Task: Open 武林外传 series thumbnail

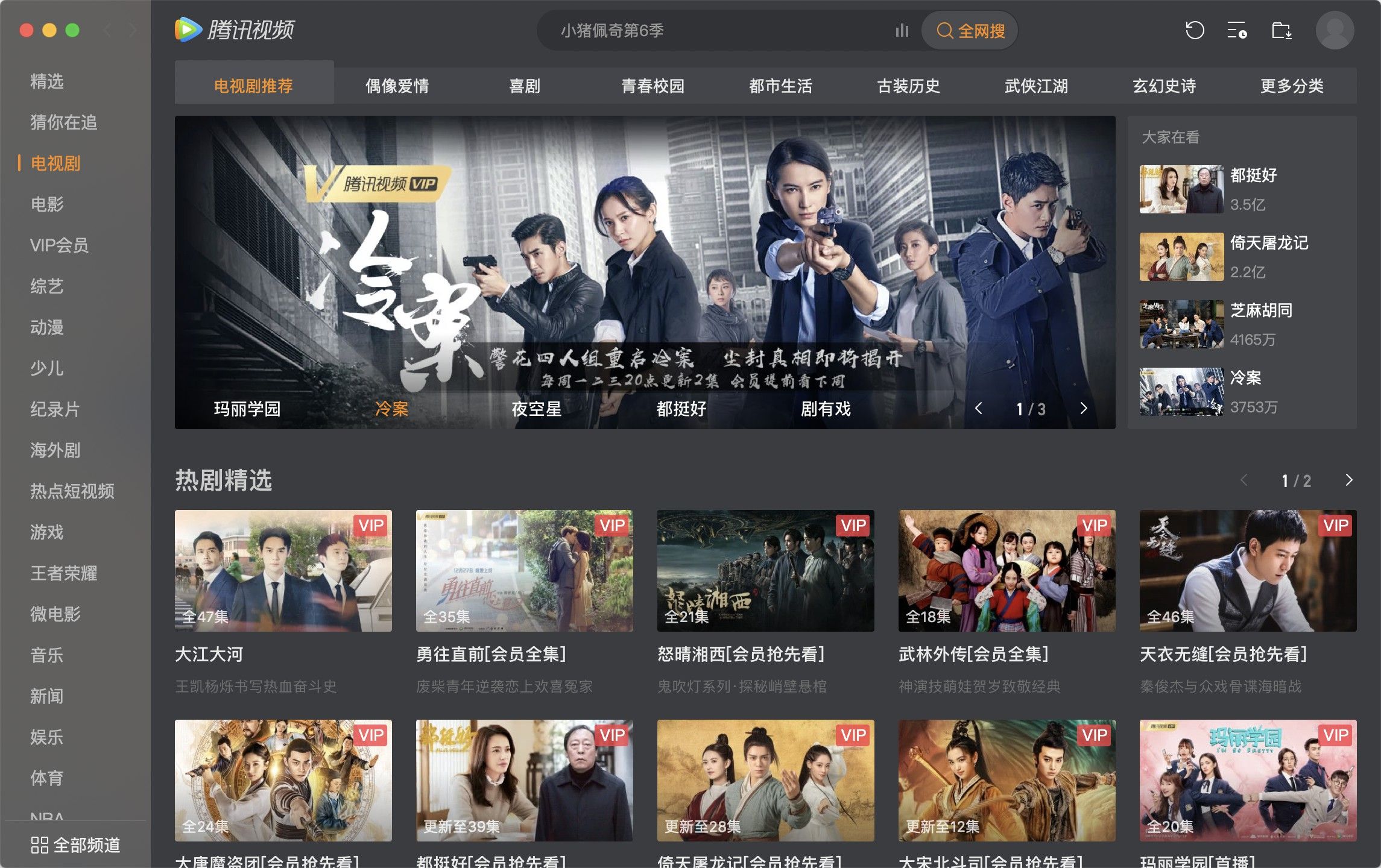Action: tap(1007, 571)
